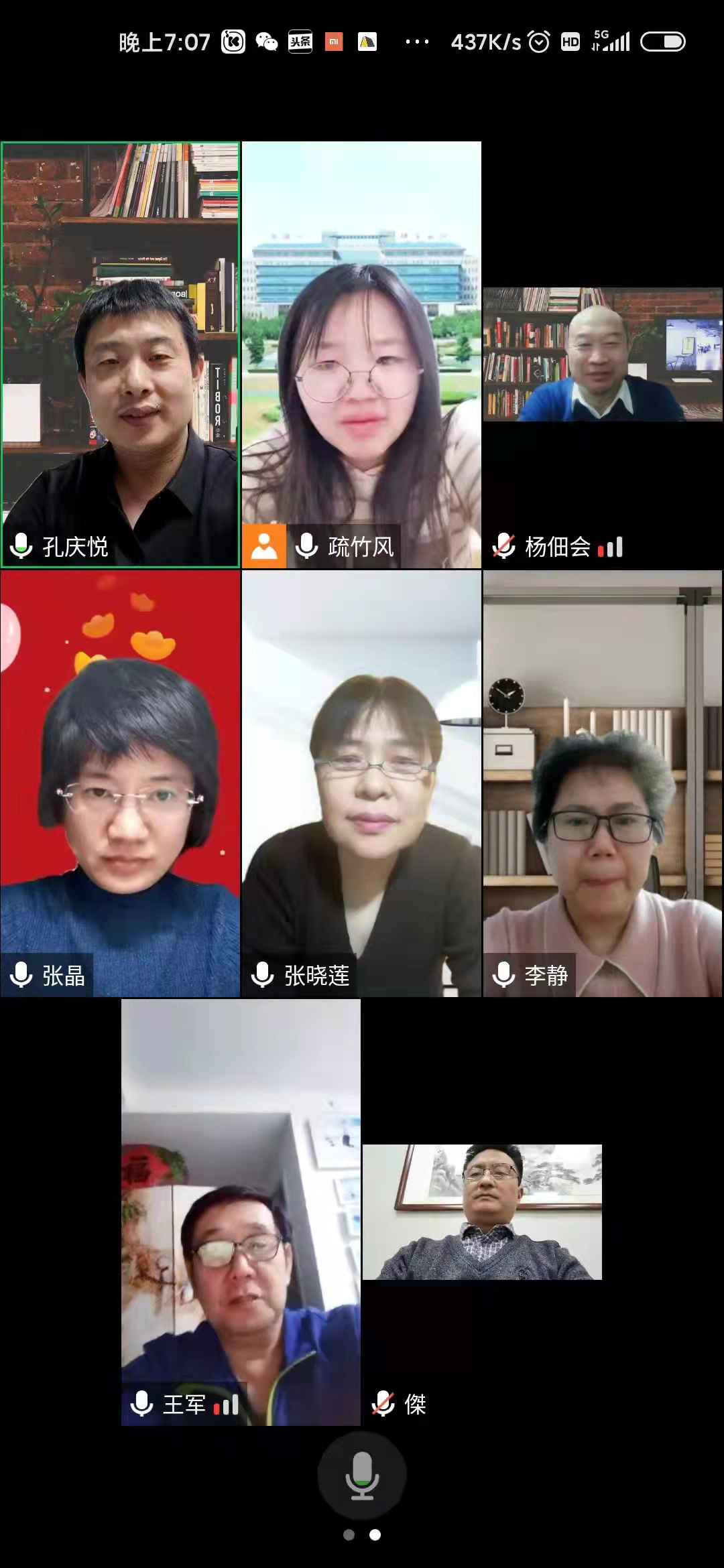The width and height of the screenshot is (724, 1568).
Task: Select 傑's video tile
Action: [482, 1212]
